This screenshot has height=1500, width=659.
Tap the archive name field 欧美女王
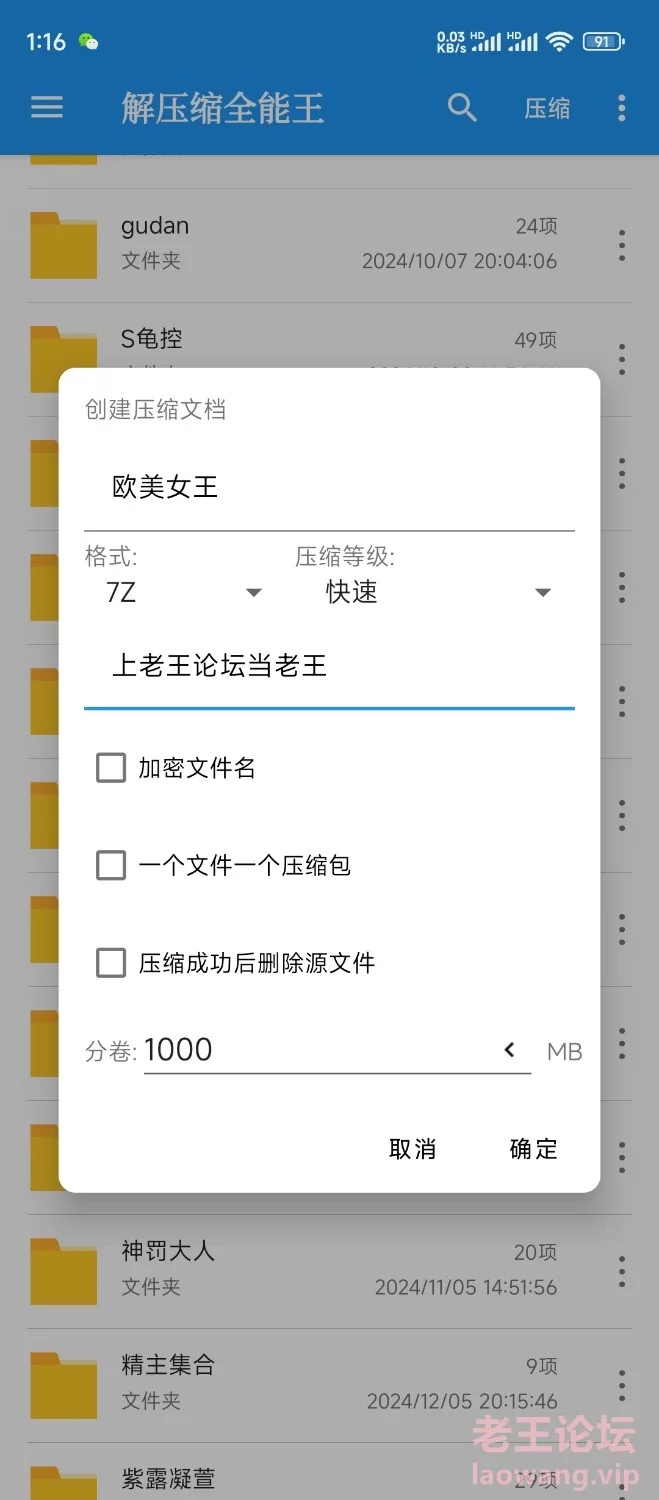328,488
